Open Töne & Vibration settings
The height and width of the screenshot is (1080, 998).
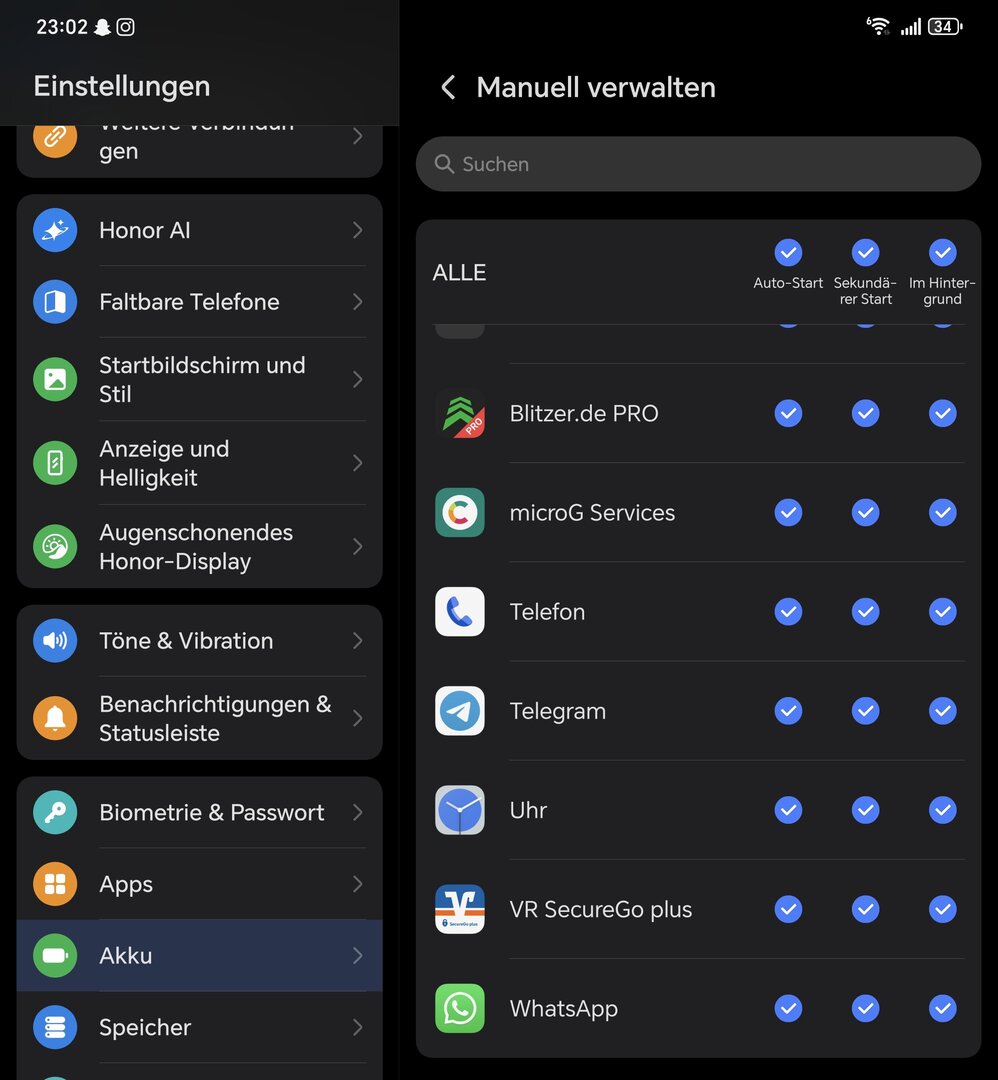click(200, 641)
